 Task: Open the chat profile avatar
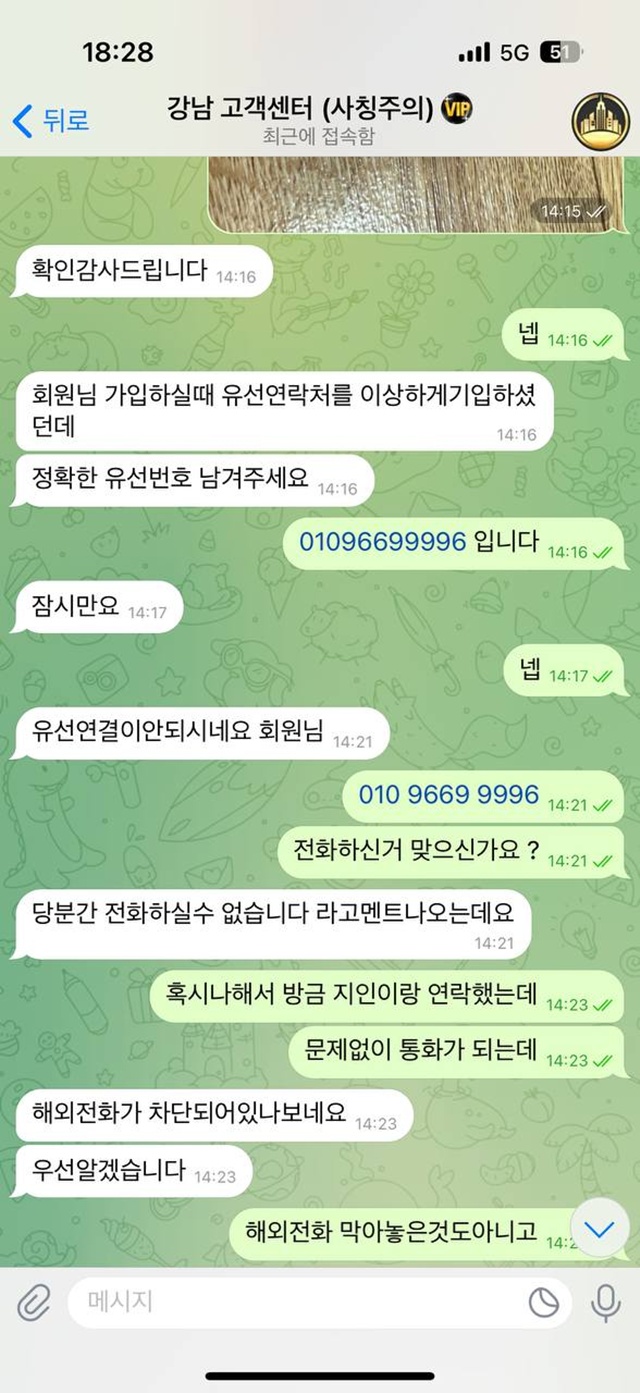[600, 122]
